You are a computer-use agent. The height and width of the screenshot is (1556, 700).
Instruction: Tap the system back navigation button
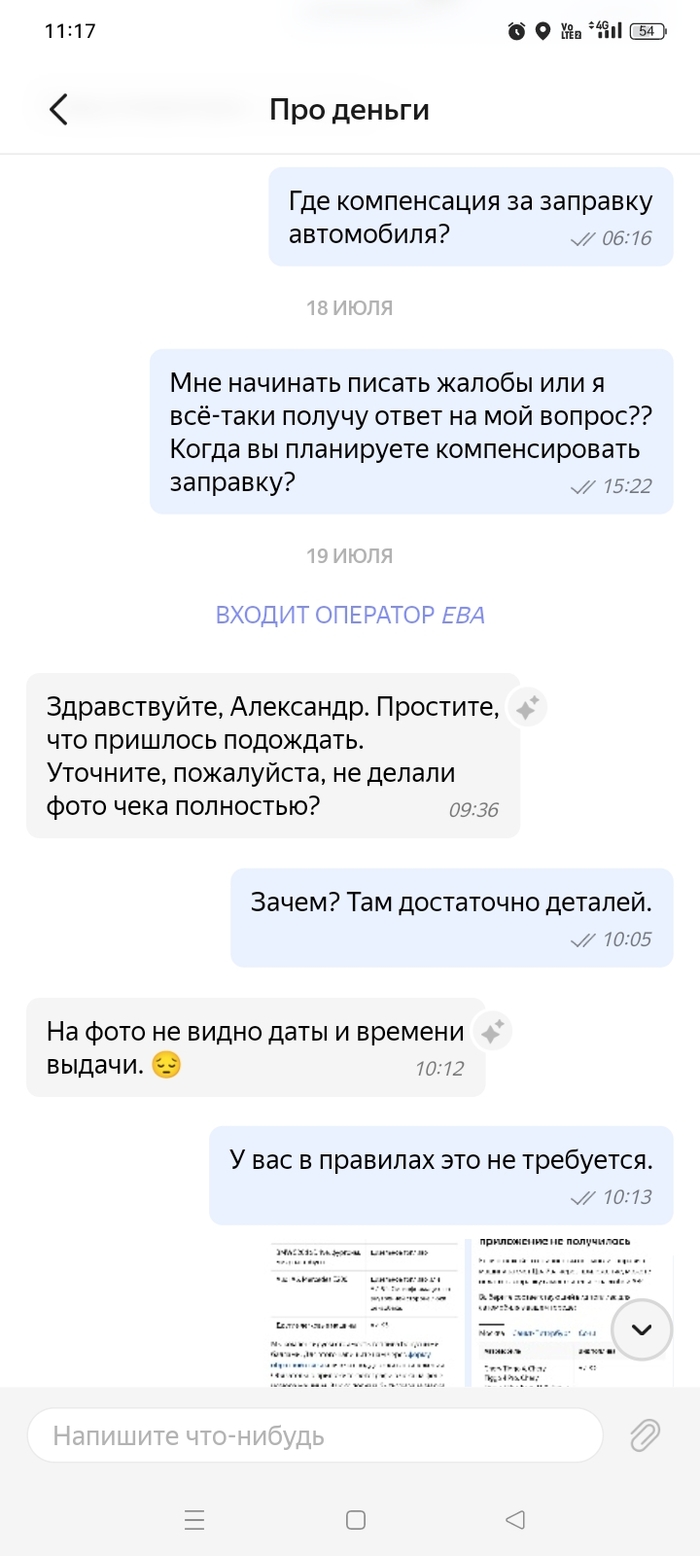click(x=515, y=1520)
